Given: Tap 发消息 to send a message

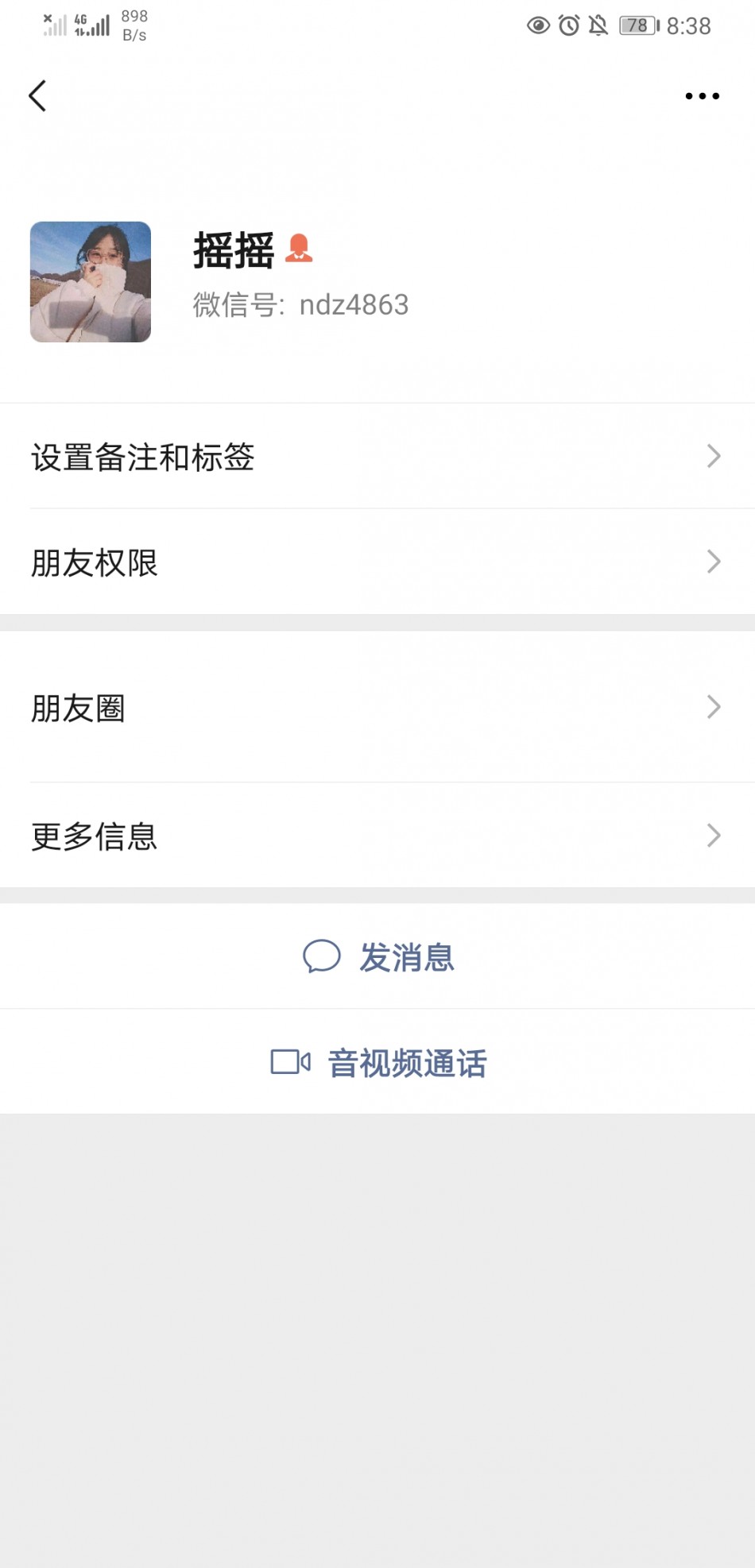Looking at the screenshot, I should [377, 956].
